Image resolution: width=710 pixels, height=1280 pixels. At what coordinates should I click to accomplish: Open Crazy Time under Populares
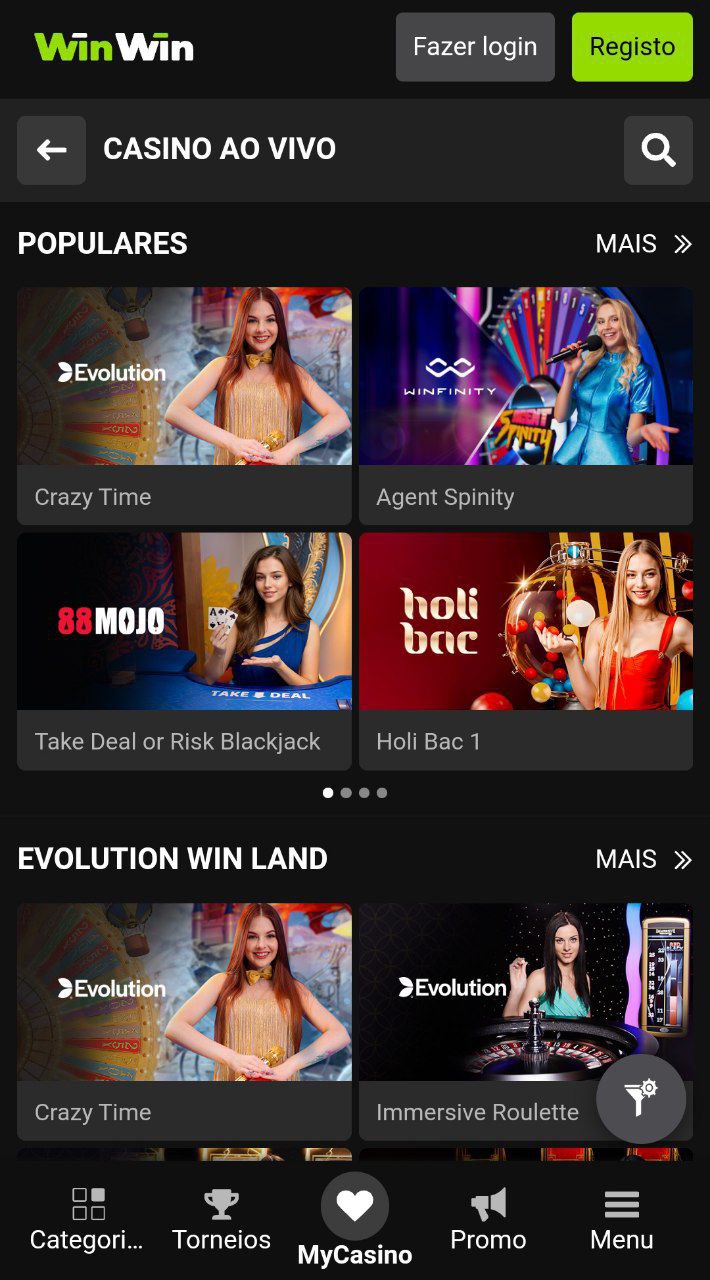tap(184, 405)
